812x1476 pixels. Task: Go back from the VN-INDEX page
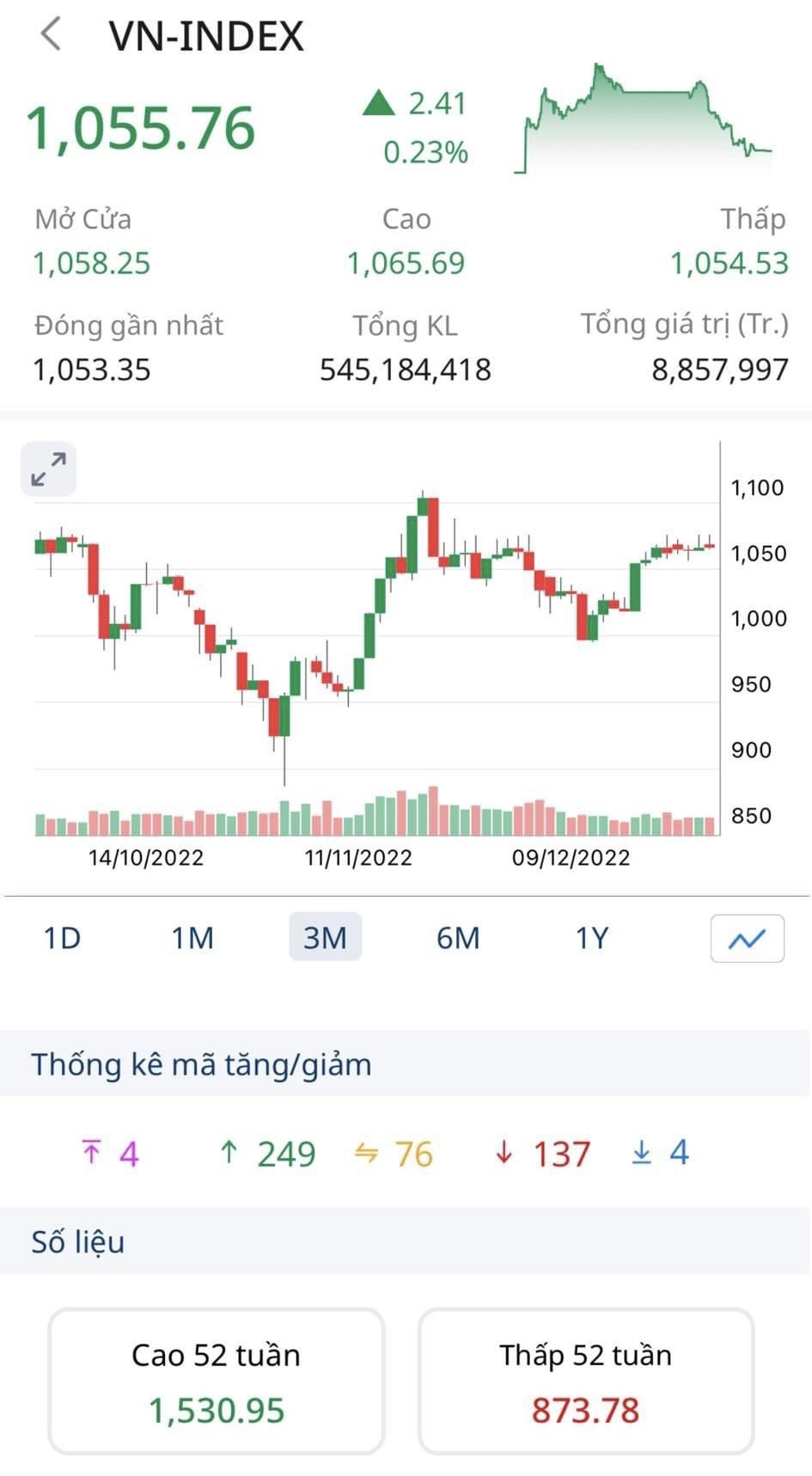point(52,35)
